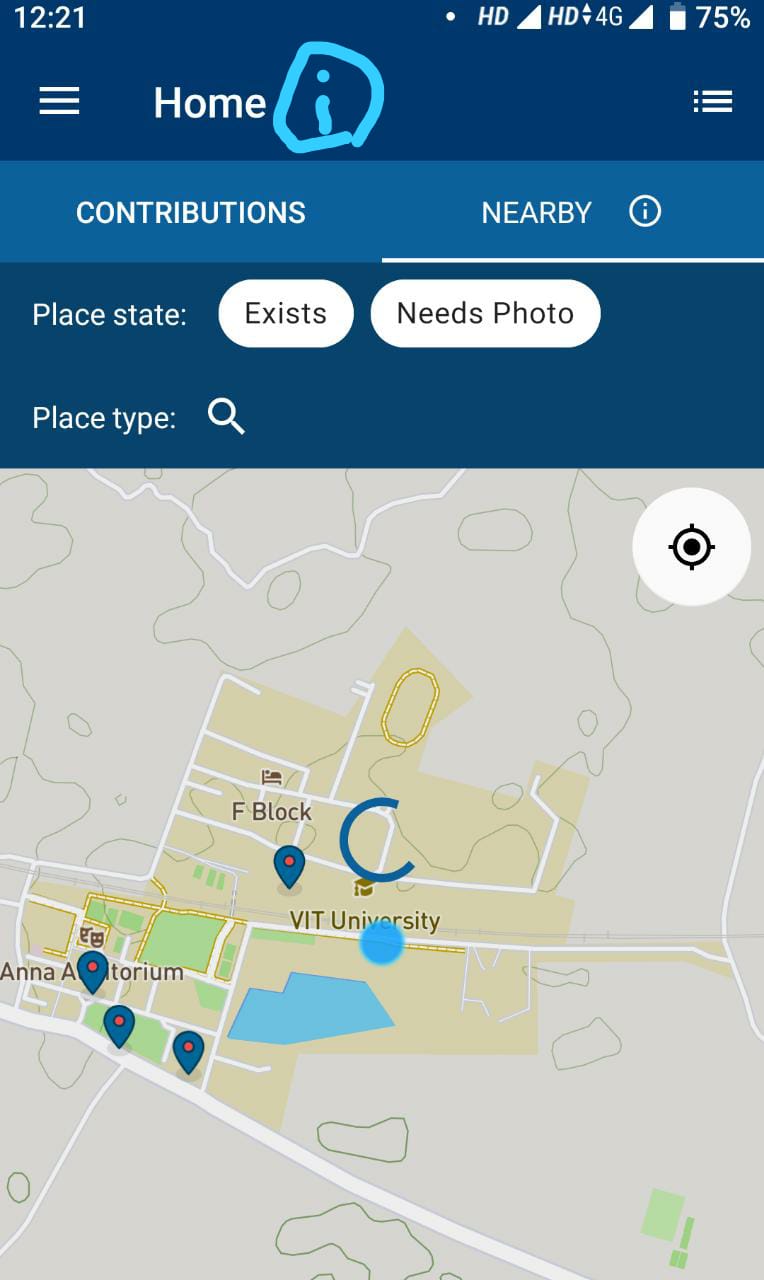Screen dimensions: 764x1280
Task: Select the Nearby tab
Action: tap(536, 212)
